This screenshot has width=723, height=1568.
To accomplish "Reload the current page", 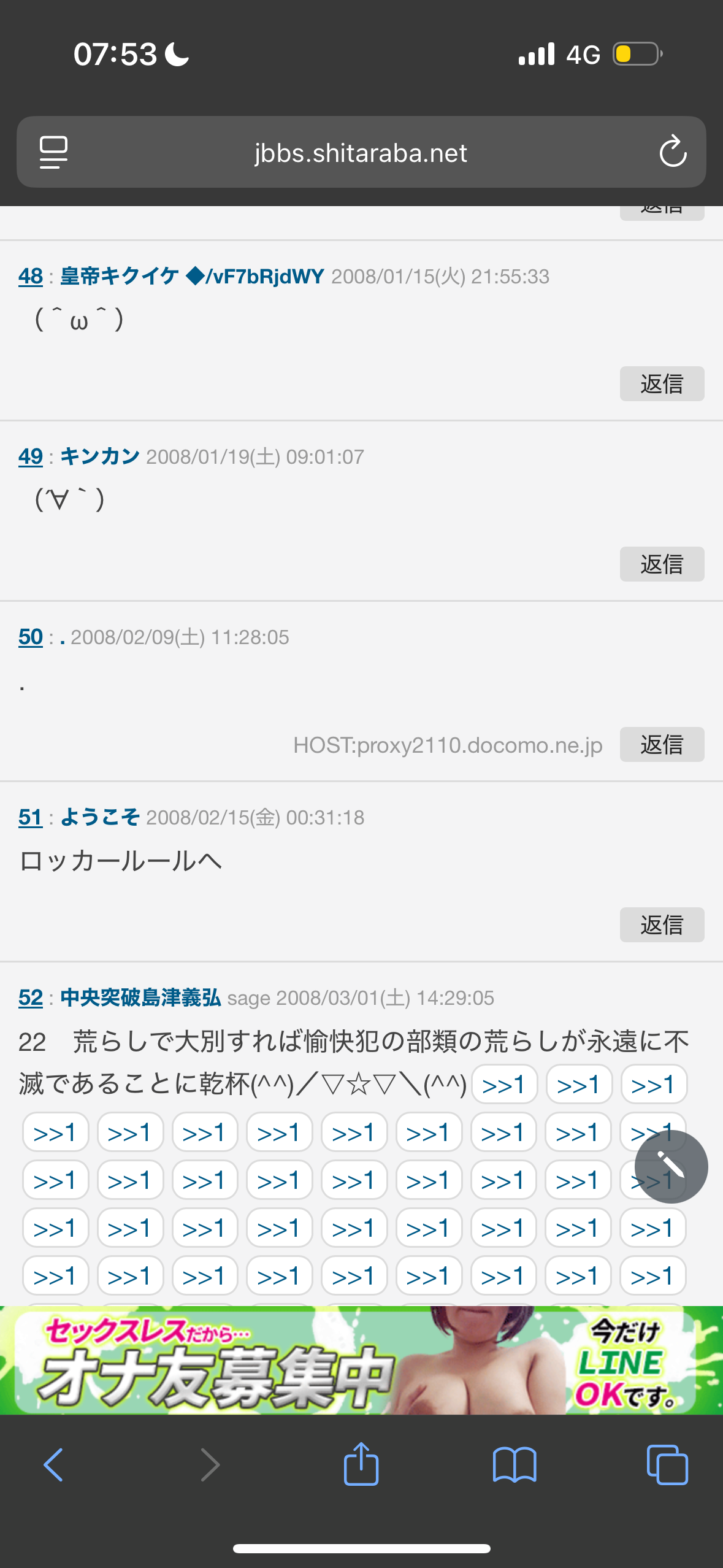I will pyautogui.click(x=673, y=152).
